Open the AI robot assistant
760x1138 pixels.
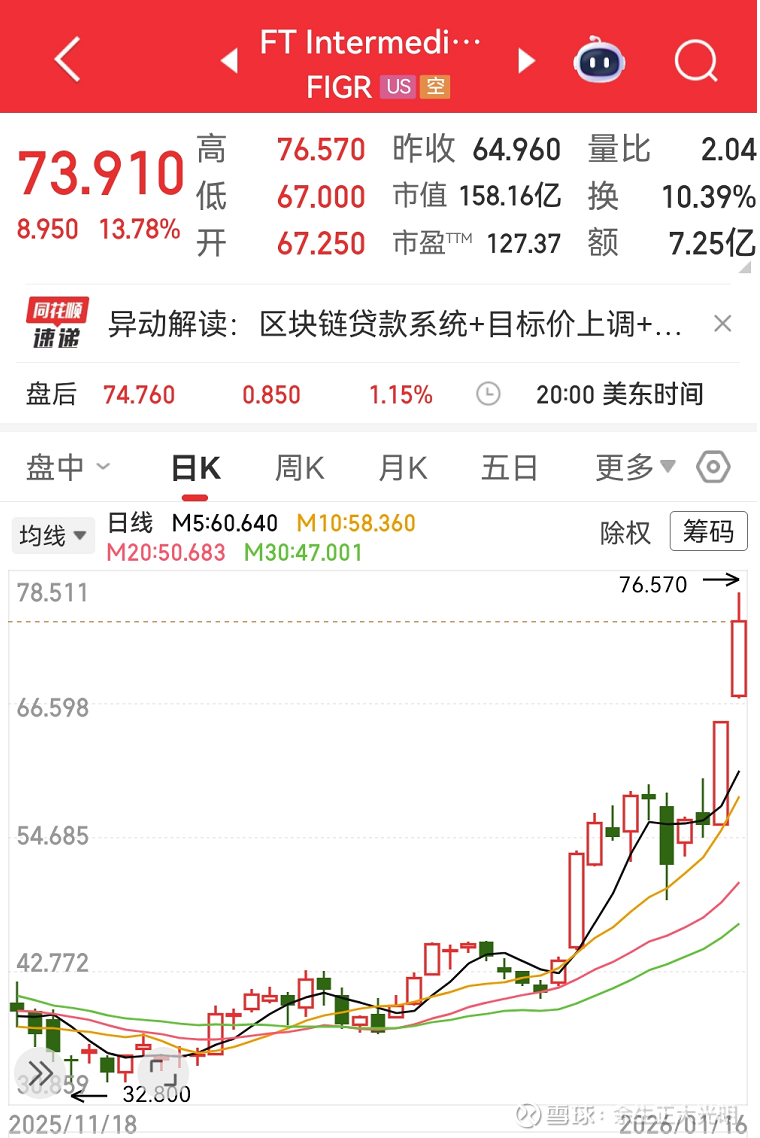(x=597, y=60)
